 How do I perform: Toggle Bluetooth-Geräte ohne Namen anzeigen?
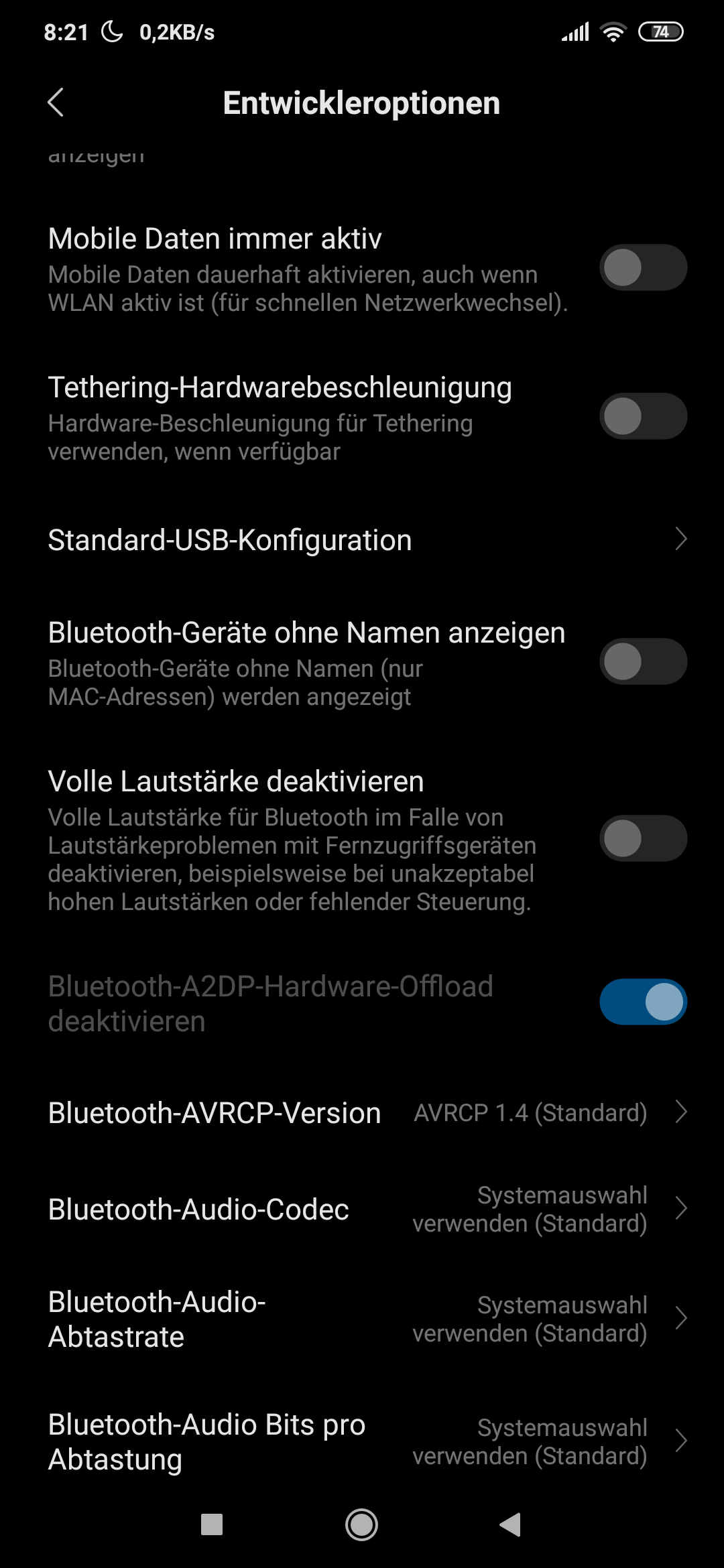coord(642,661)
